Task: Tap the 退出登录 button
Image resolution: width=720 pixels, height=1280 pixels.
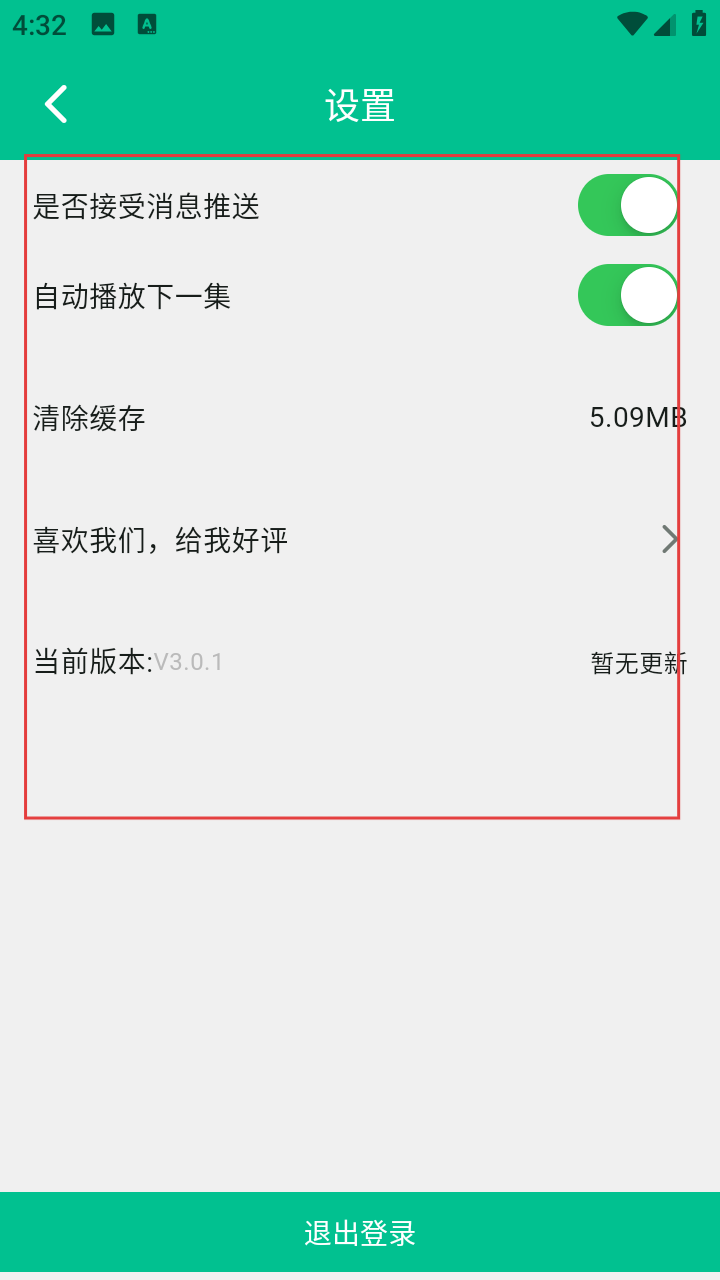Action: [x=360, y=1233]
